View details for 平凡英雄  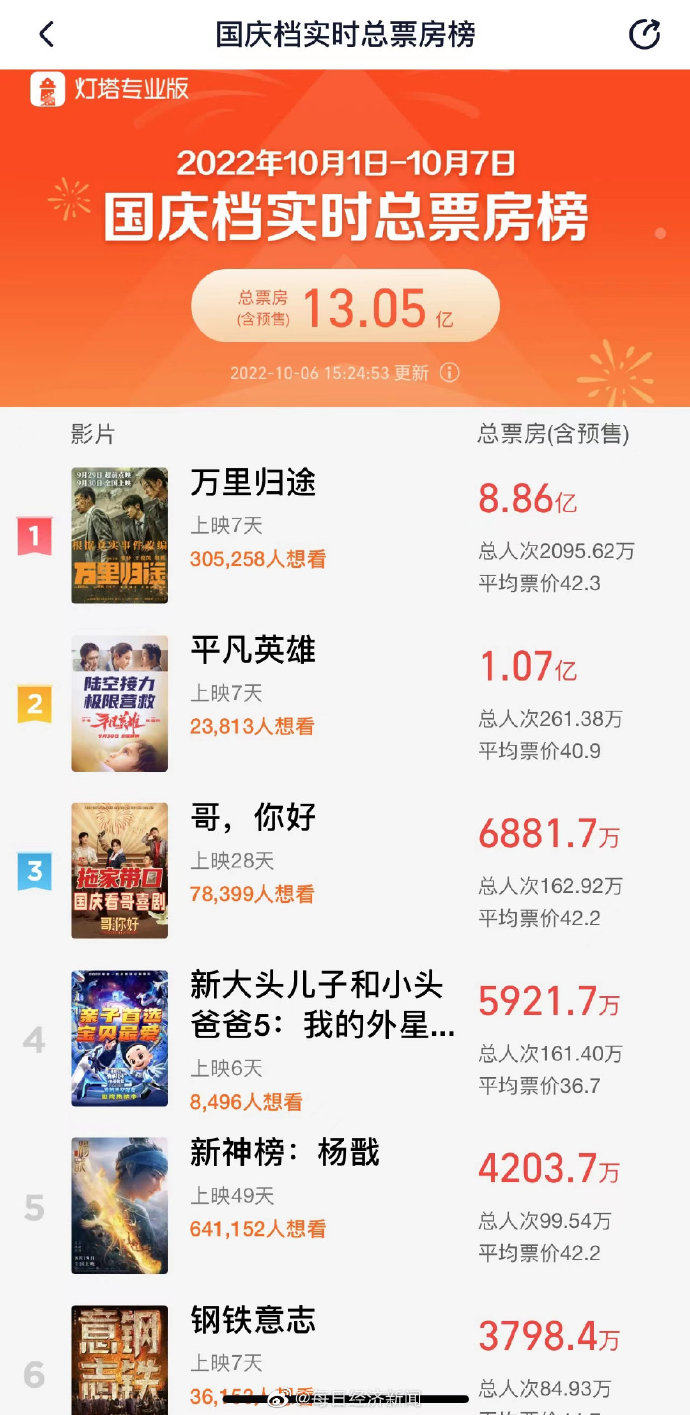coord(253,651)
